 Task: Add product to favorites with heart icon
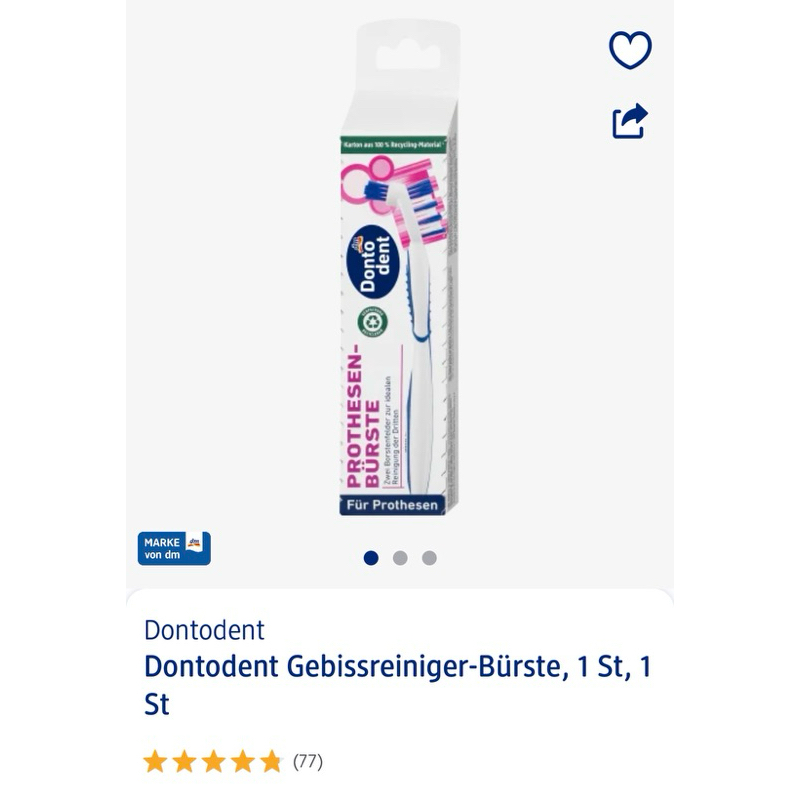pyautogui.click(x=630, y=50)
